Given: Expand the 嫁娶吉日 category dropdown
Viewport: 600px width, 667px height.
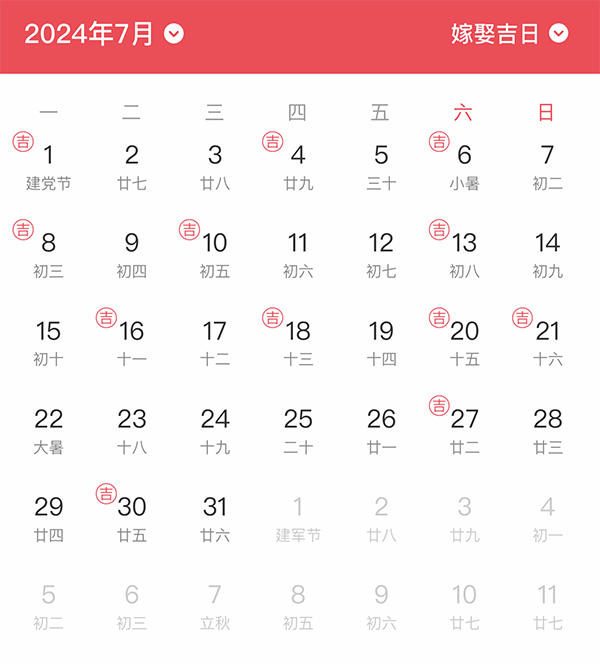Looking at the screenshot, I should [509, 34].
